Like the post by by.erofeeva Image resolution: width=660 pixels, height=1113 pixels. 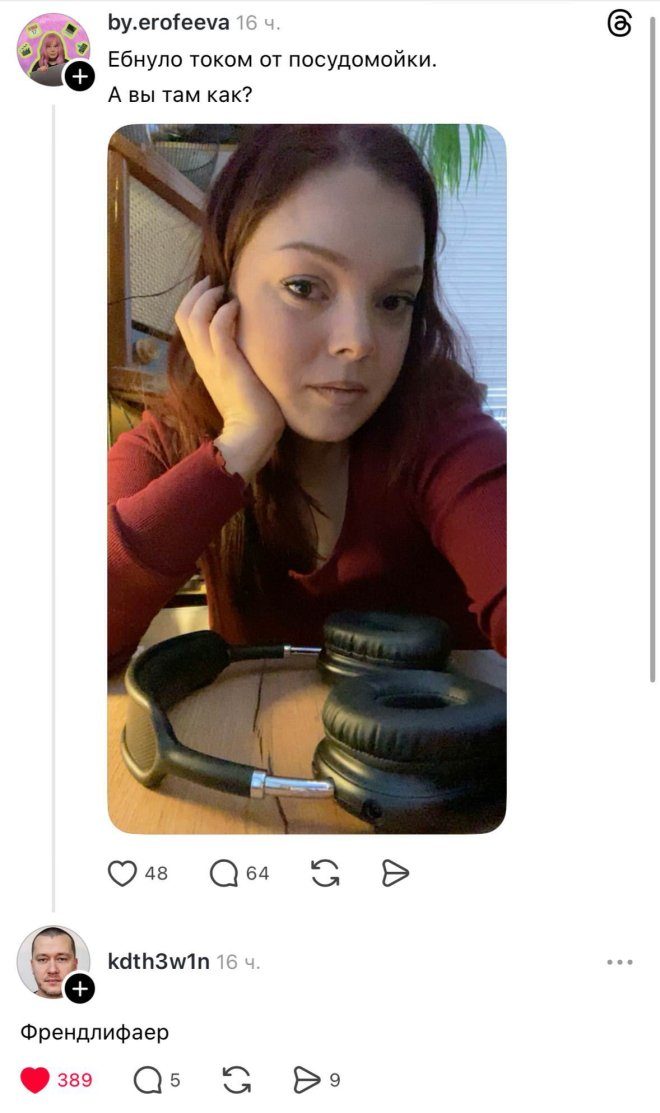122,873
